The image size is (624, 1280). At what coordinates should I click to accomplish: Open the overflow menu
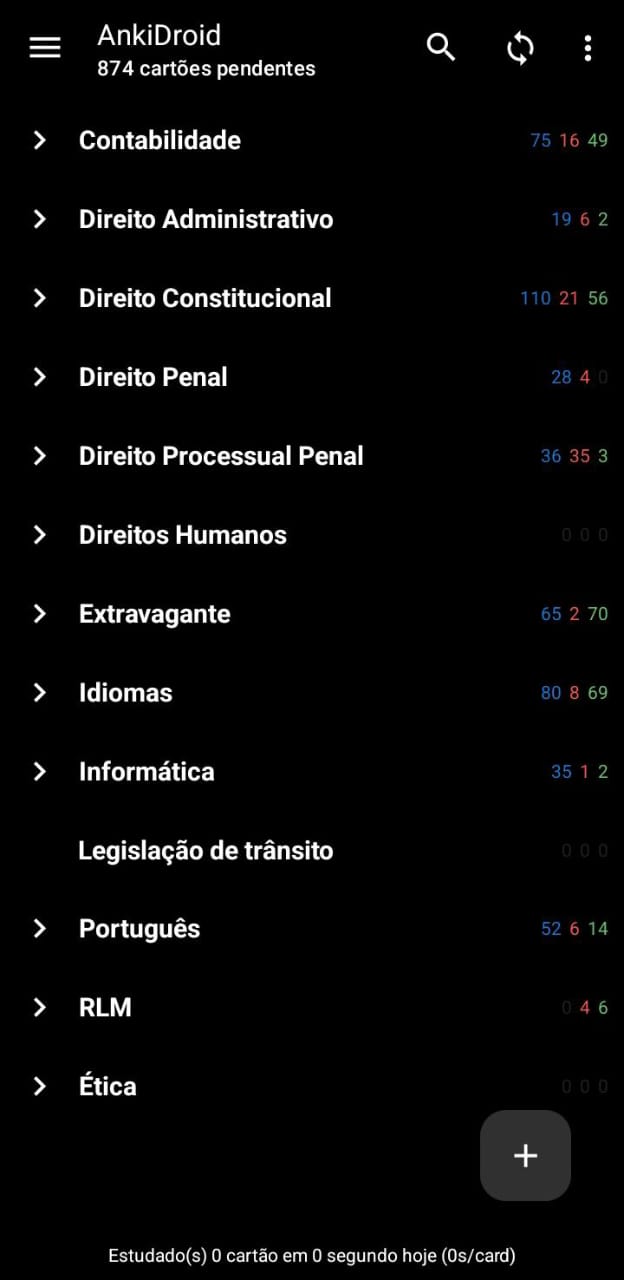(x=588, y=47)
